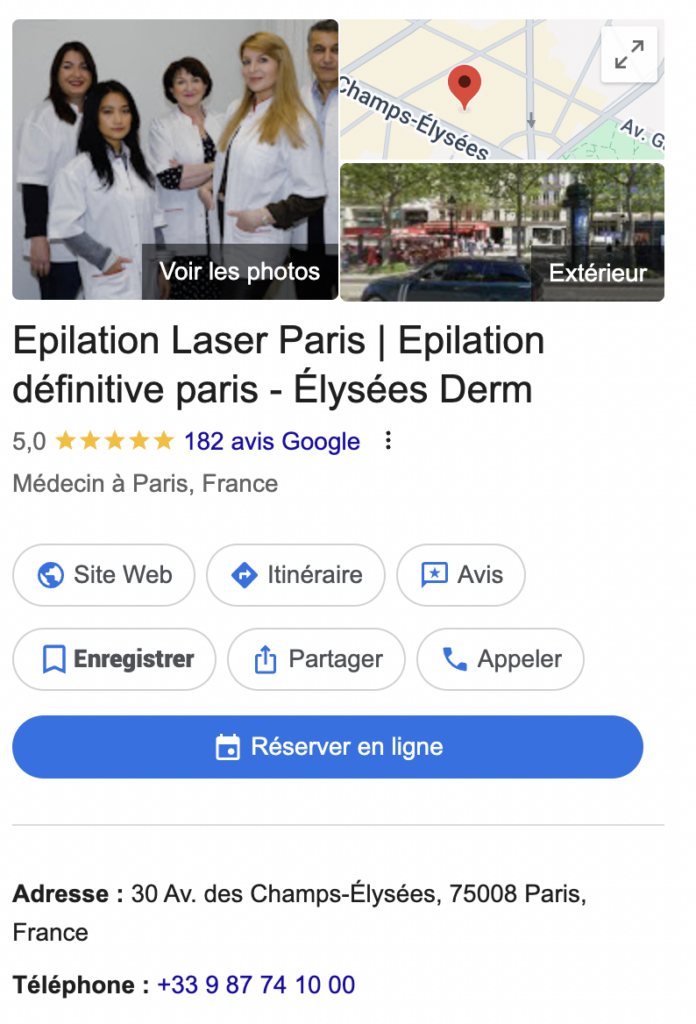Call the clinic with Appeler
This screenshot has width=696, height=1024.
(500, 659)
